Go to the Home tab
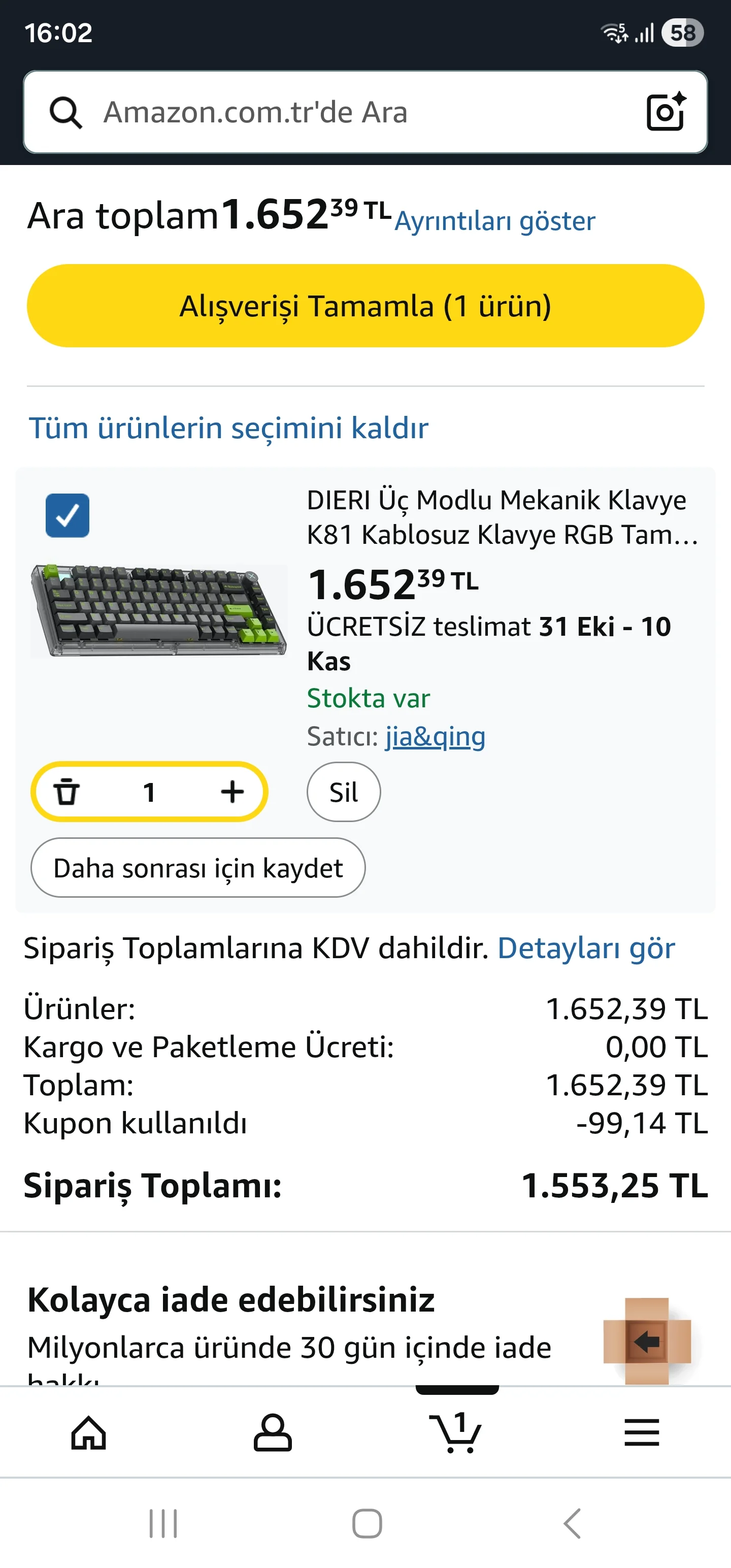Image resolution: width=731 pixels, height=1568 pixels. tap(89, 1433)
